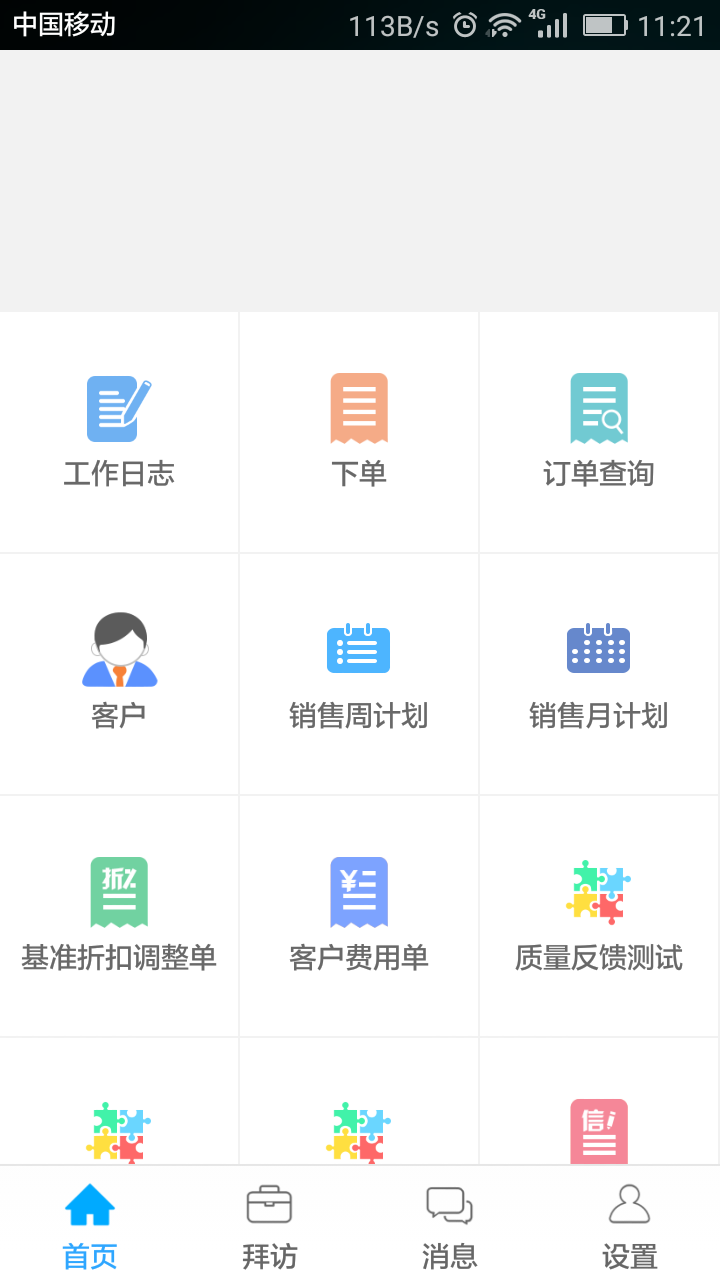Tap 基准折扣调整单 (base discount adjustment)
The image size is (720, 1280).
[x=119, y=891]
